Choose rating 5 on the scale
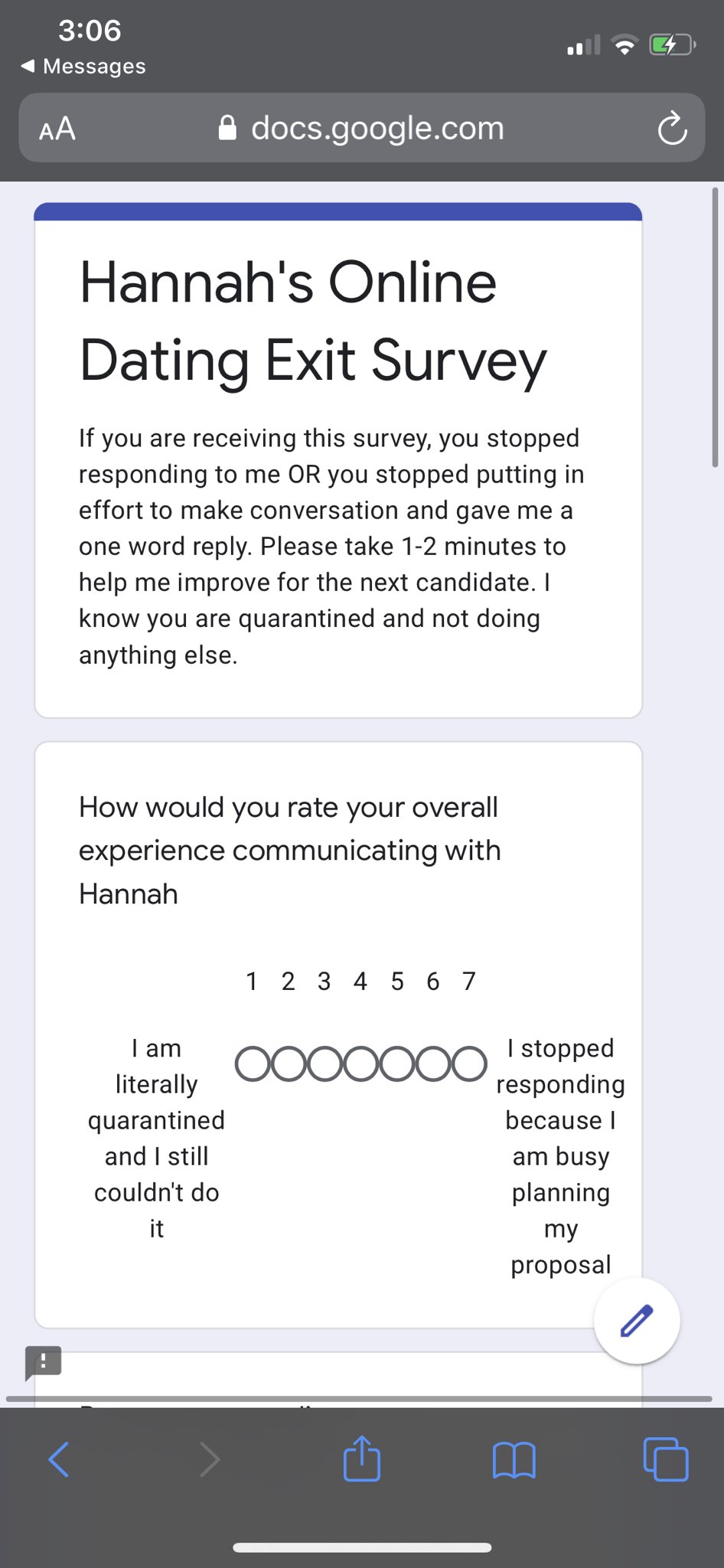724x1568 pixels. [x=397, y=1064]
